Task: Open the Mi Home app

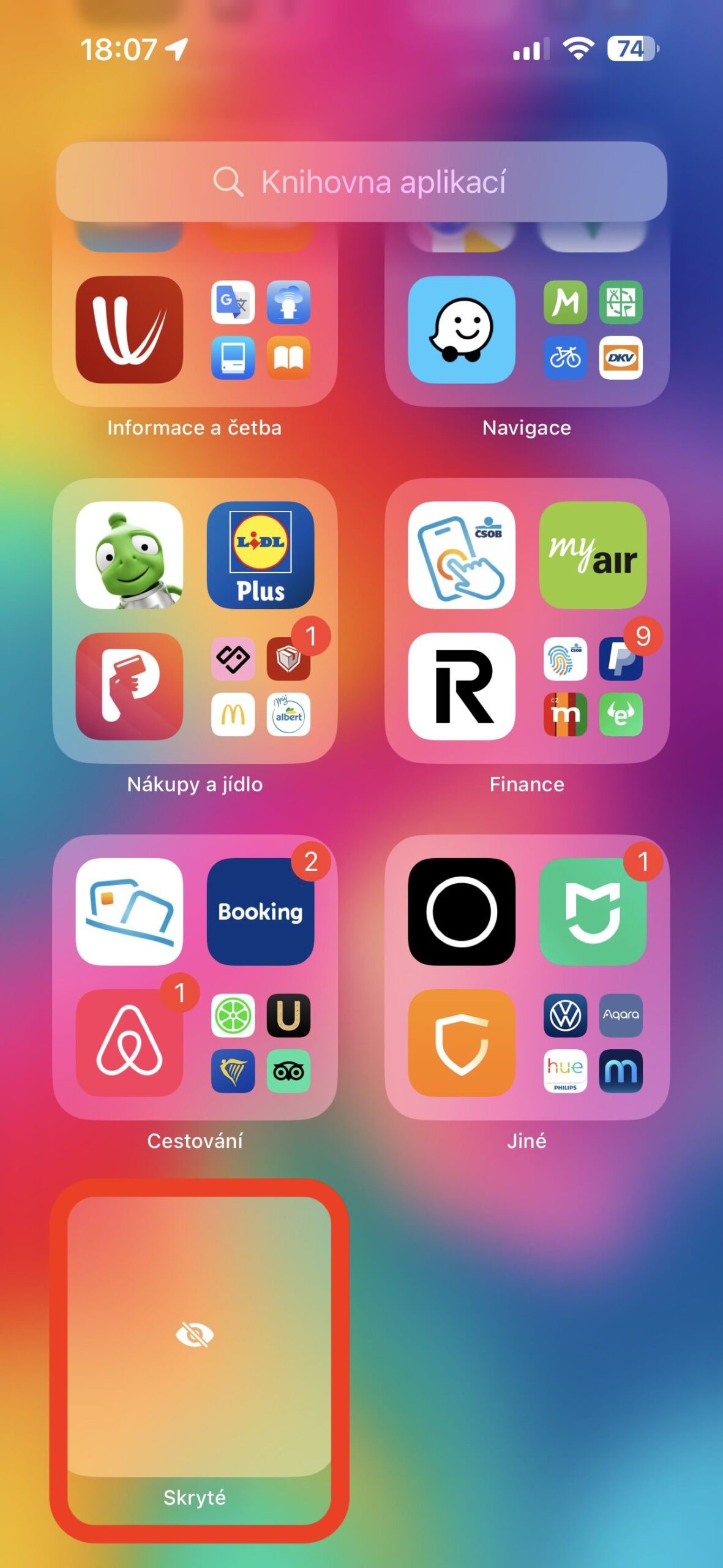Action: point(593,911)
